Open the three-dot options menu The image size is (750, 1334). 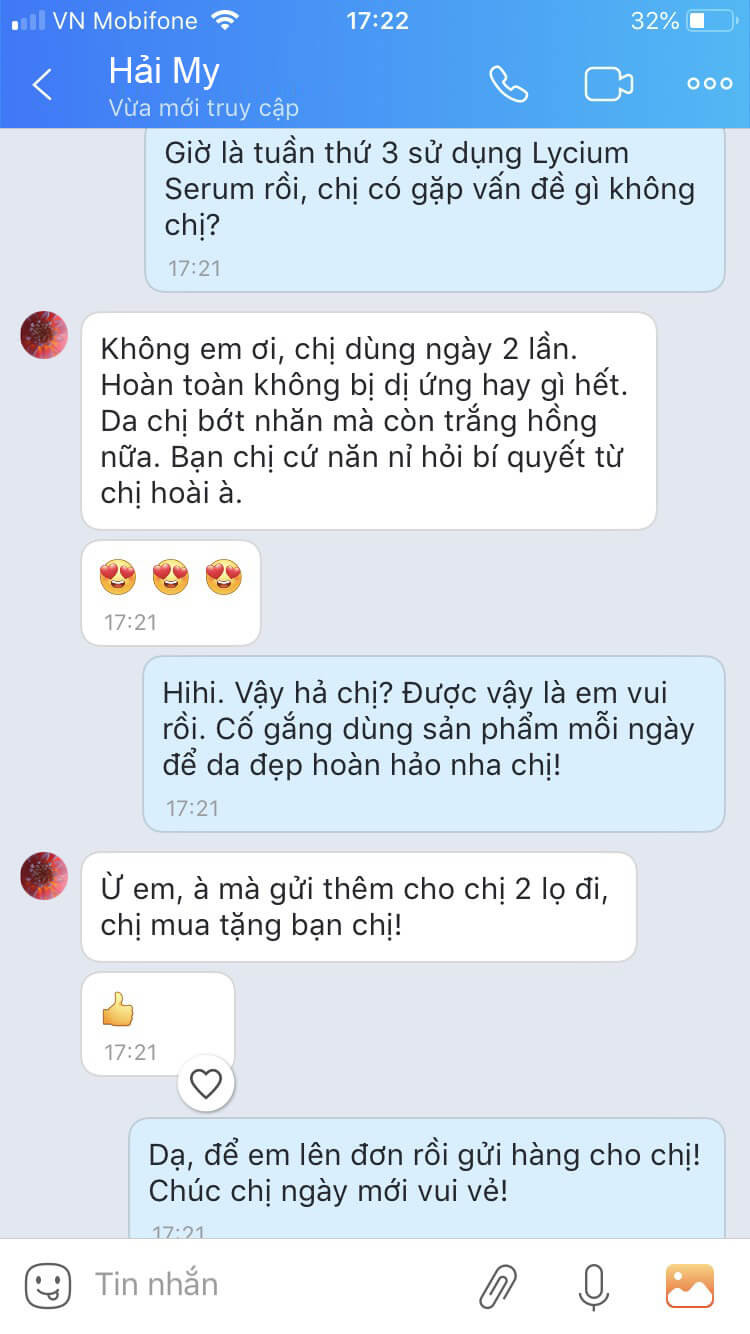[x=709, y=84]
